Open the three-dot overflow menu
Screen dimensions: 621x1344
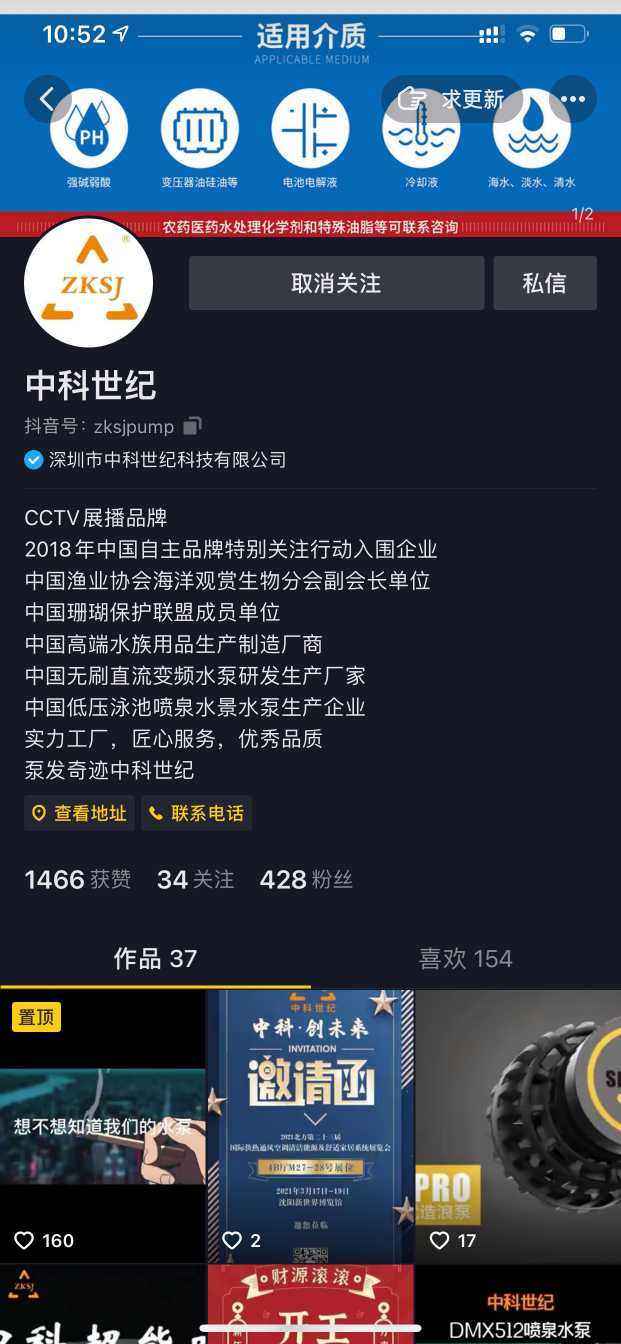click(x=572, y=99)
